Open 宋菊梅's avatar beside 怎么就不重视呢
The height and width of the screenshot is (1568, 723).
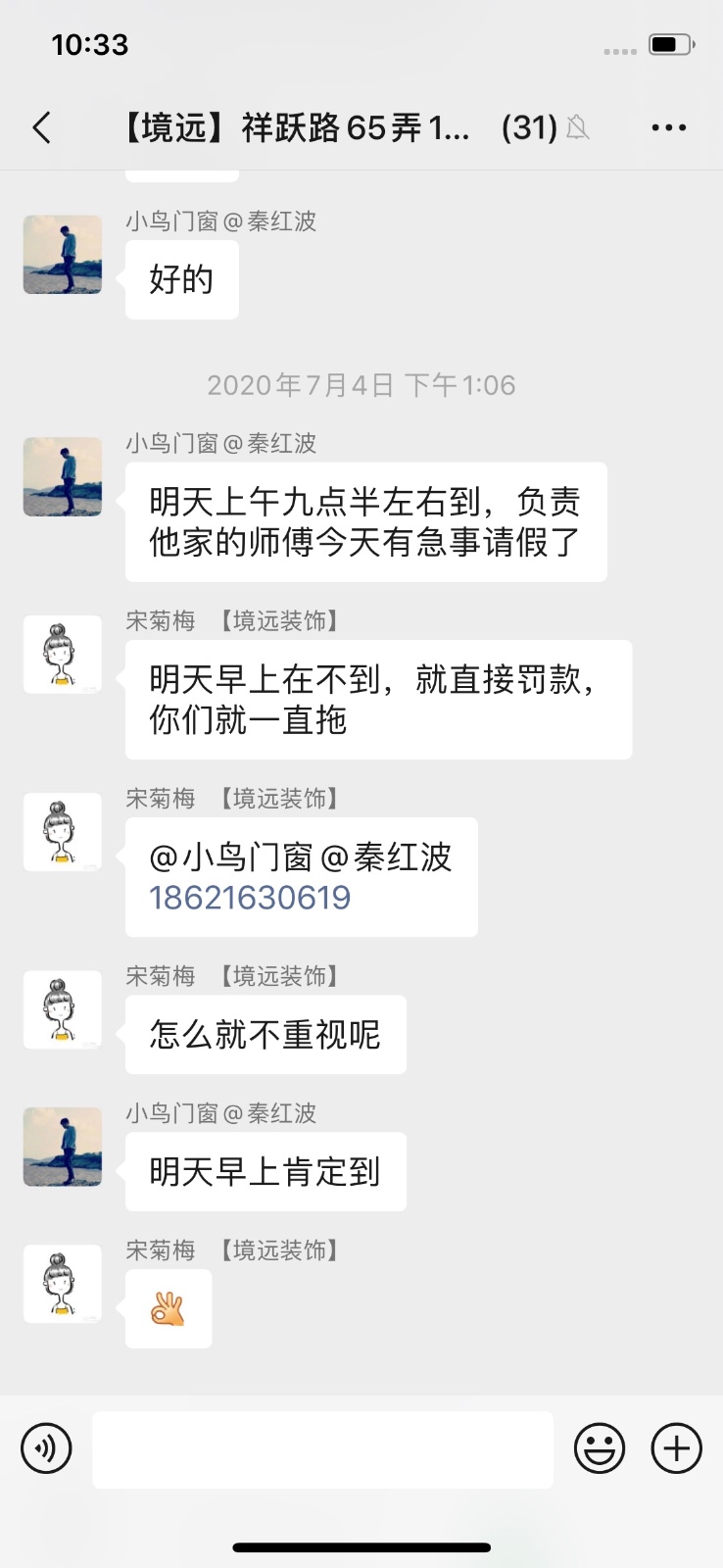[x=63, y=1009]
